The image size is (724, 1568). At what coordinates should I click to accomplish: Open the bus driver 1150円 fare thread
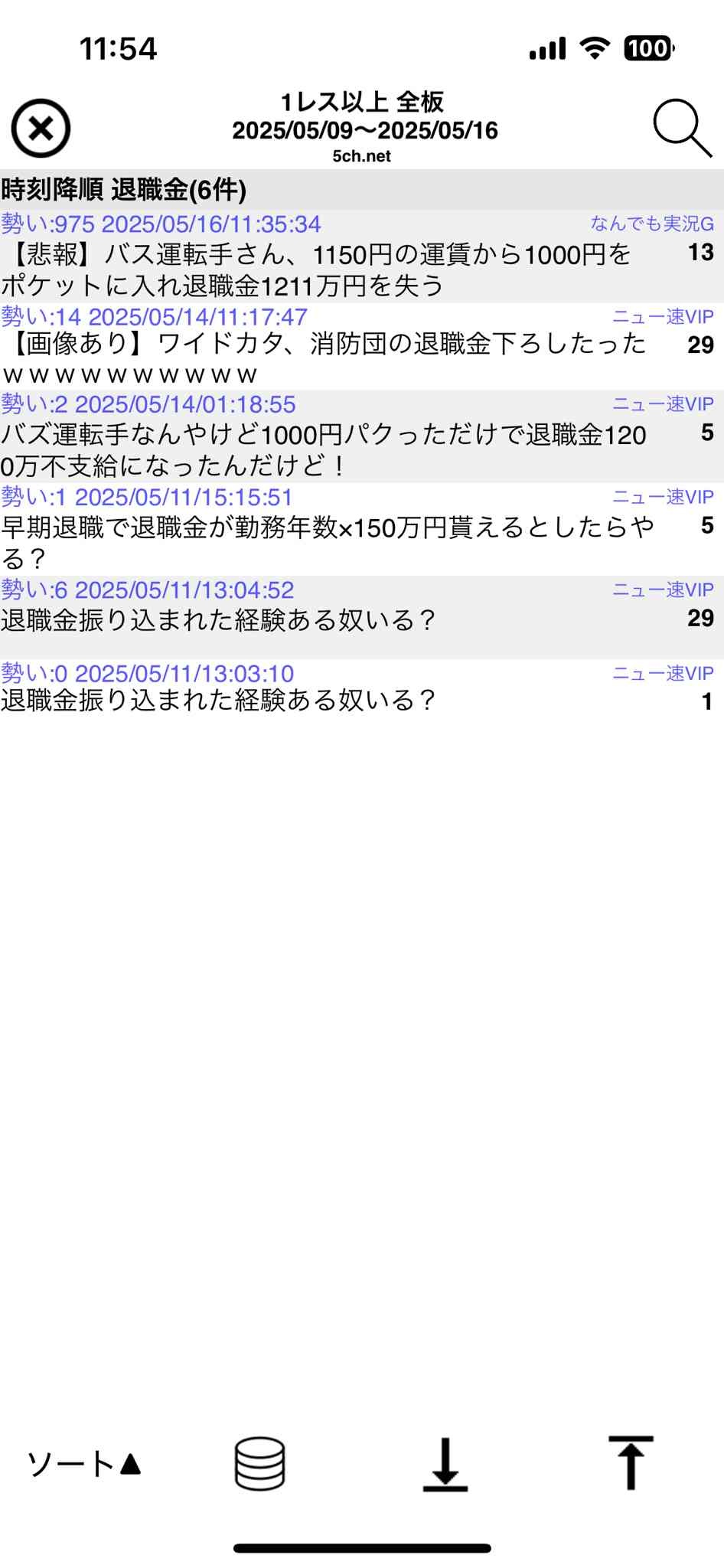(x=362, y=256)
